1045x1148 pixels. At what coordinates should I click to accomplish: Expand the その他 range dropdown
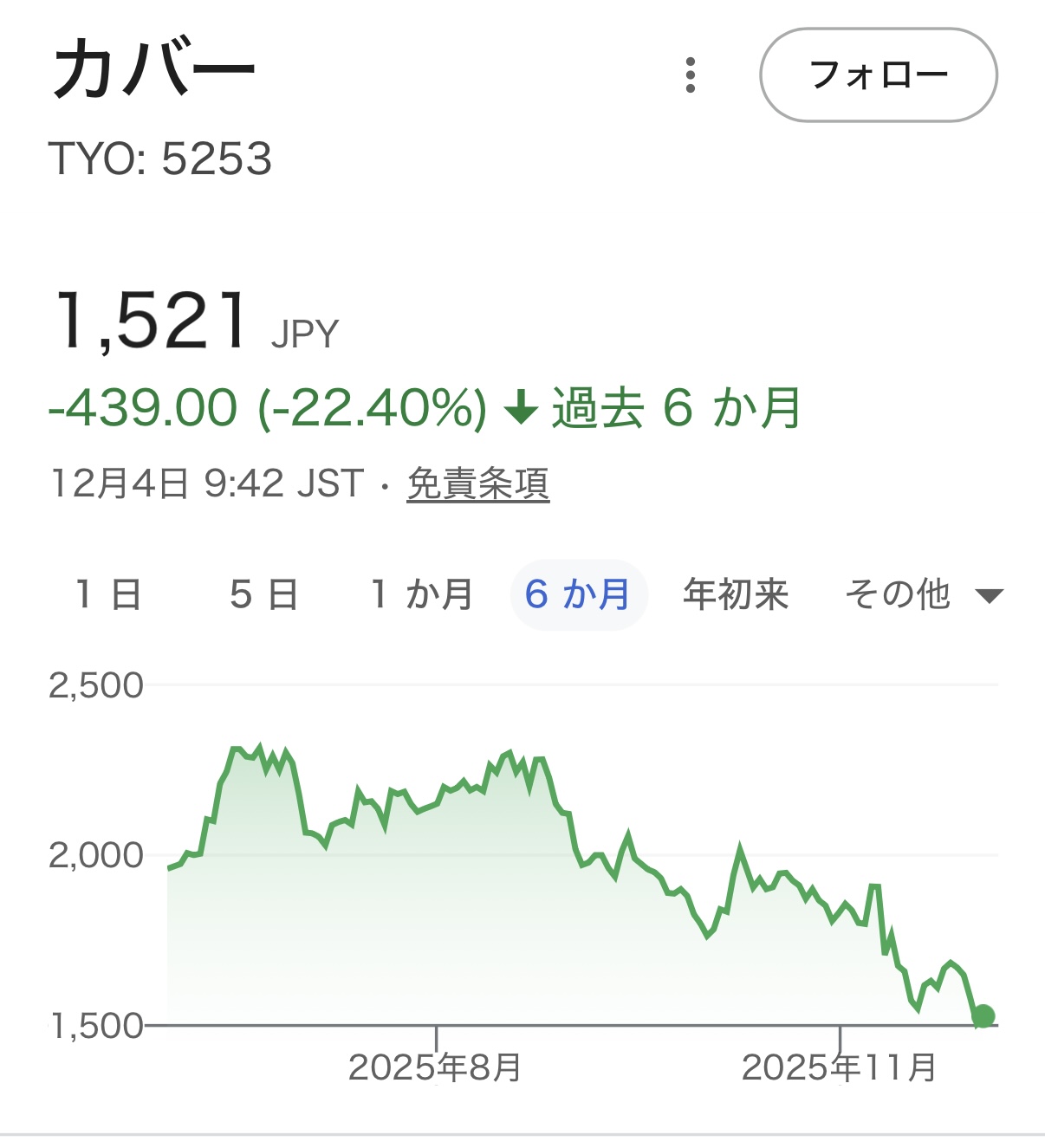pyautogui.click(x=923, y=594)
